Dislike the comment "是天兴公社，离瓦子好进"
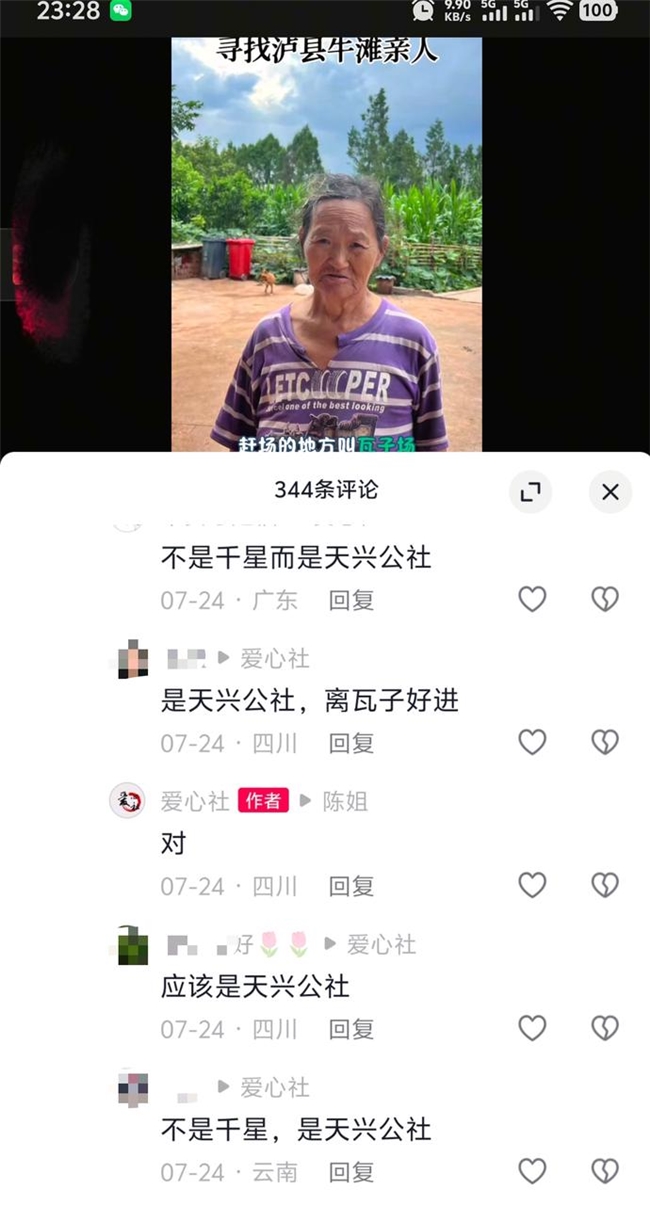 pyautogui.click(x=604, y=742)
